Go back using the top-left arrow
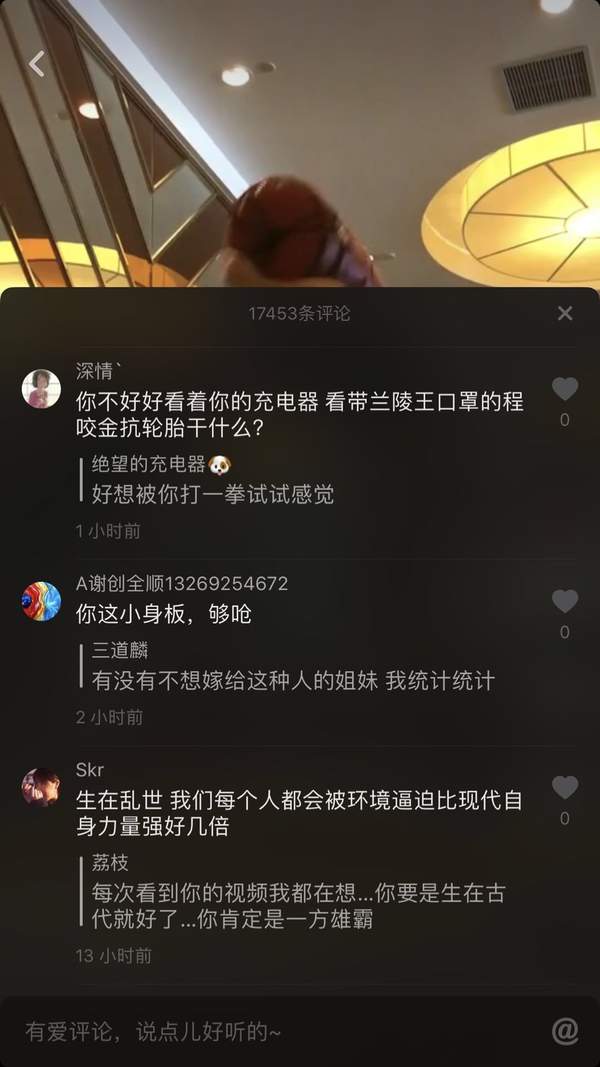 37,64
